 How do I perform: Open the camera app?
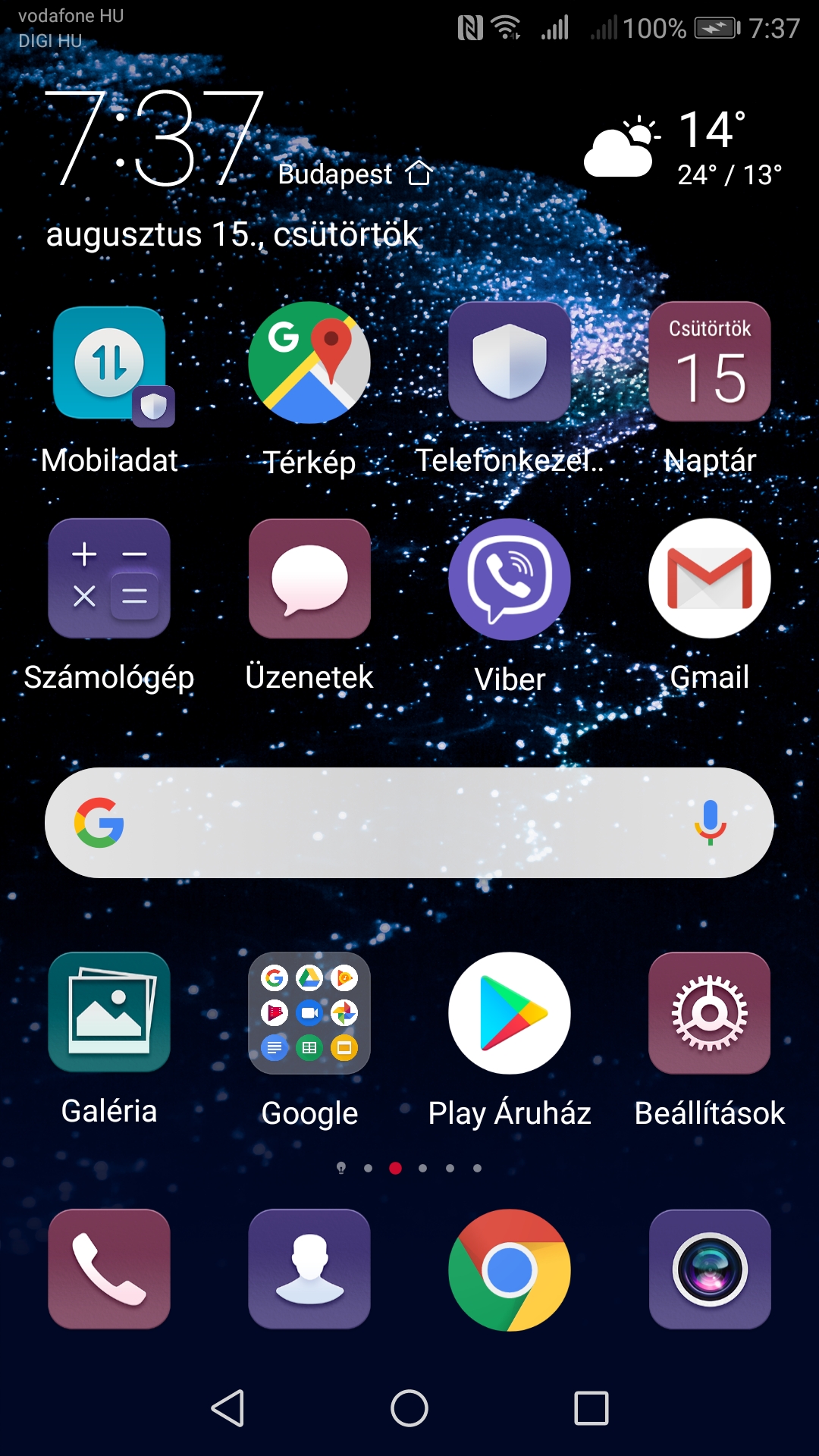(710, 1269)
